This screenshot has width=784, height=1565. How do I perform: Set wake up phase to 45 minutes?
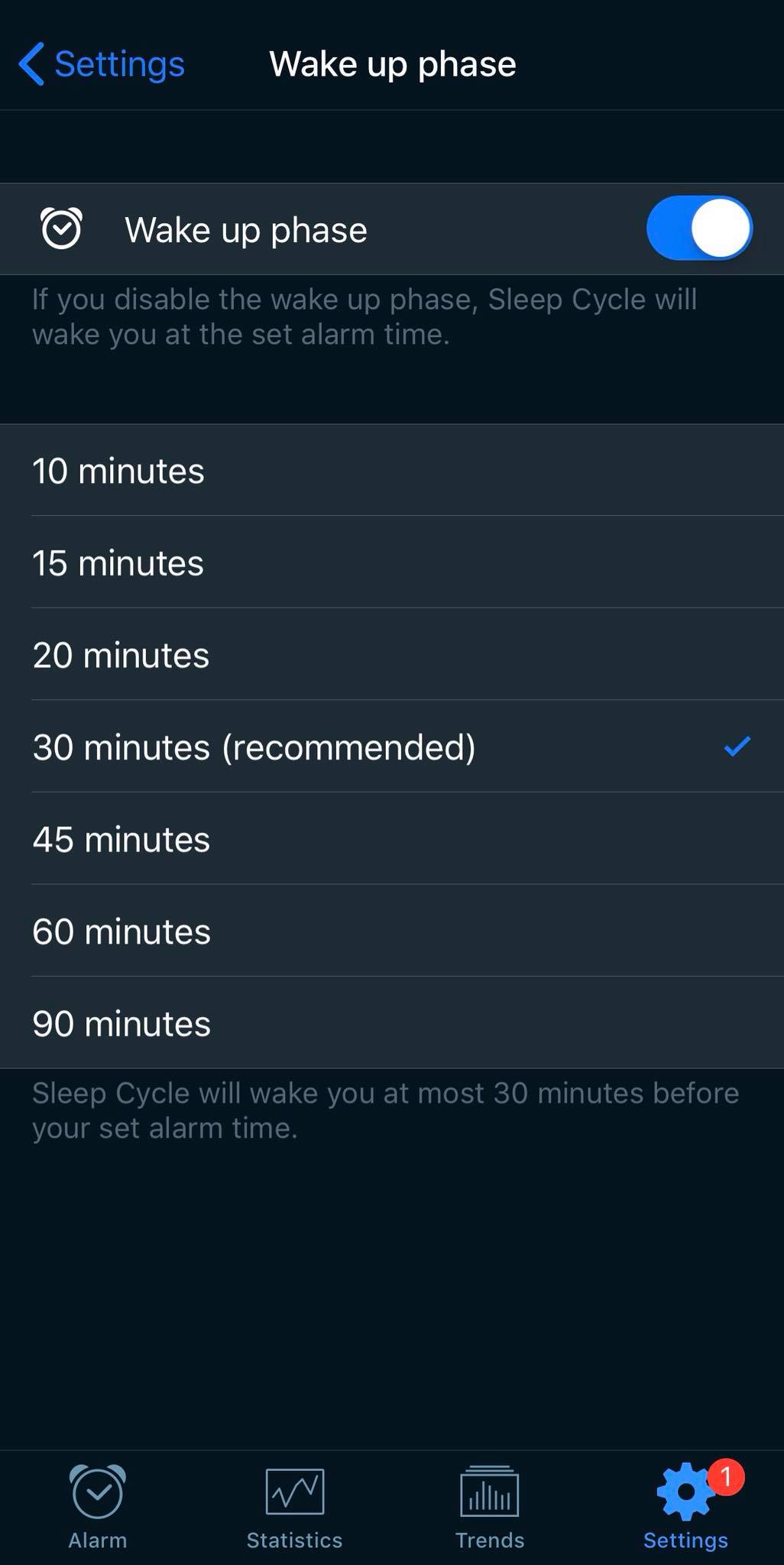[x=392, y=839]
